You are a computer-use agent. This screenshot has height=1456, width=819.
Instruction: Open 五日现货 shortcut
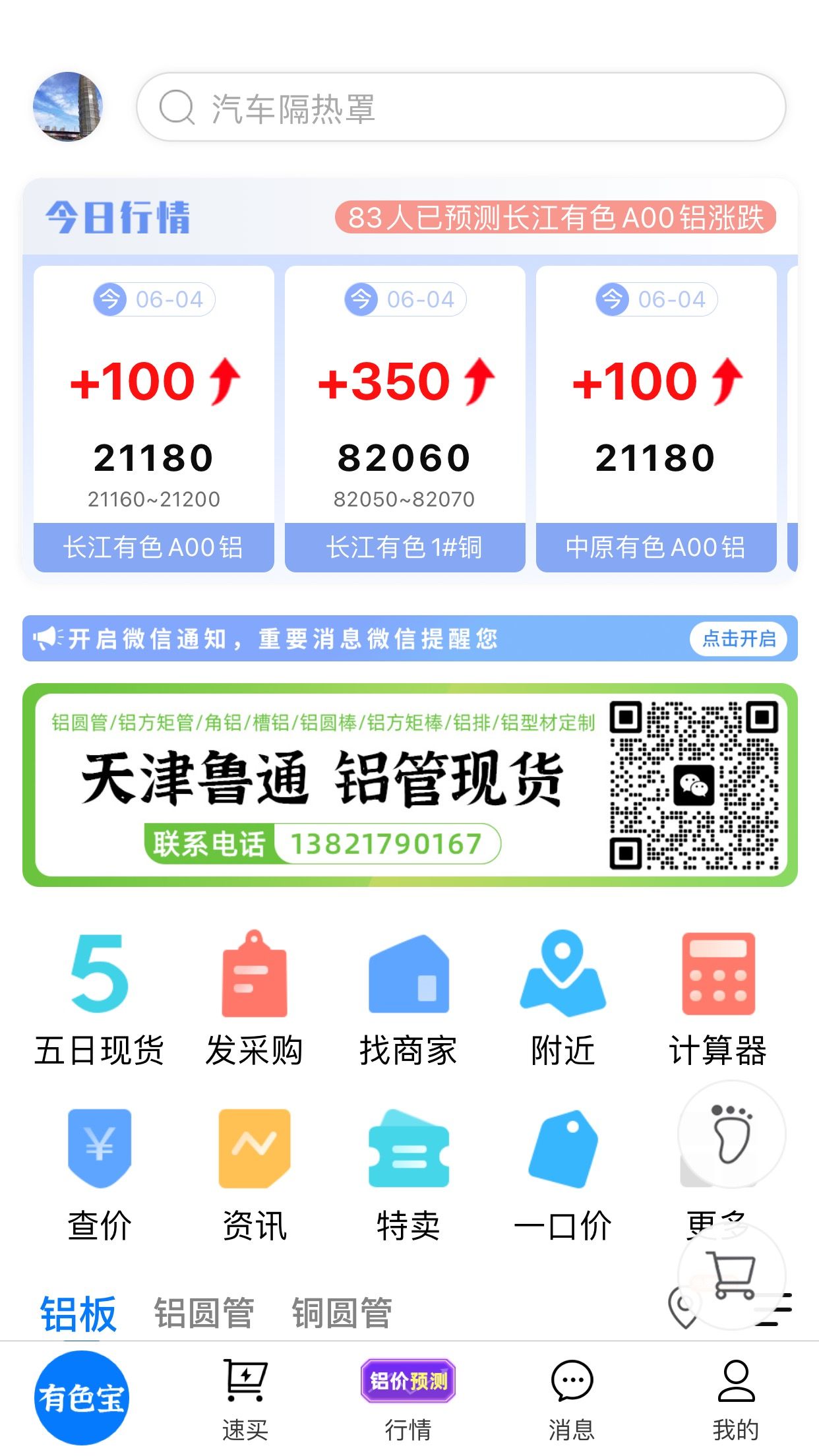click(99, 999)
